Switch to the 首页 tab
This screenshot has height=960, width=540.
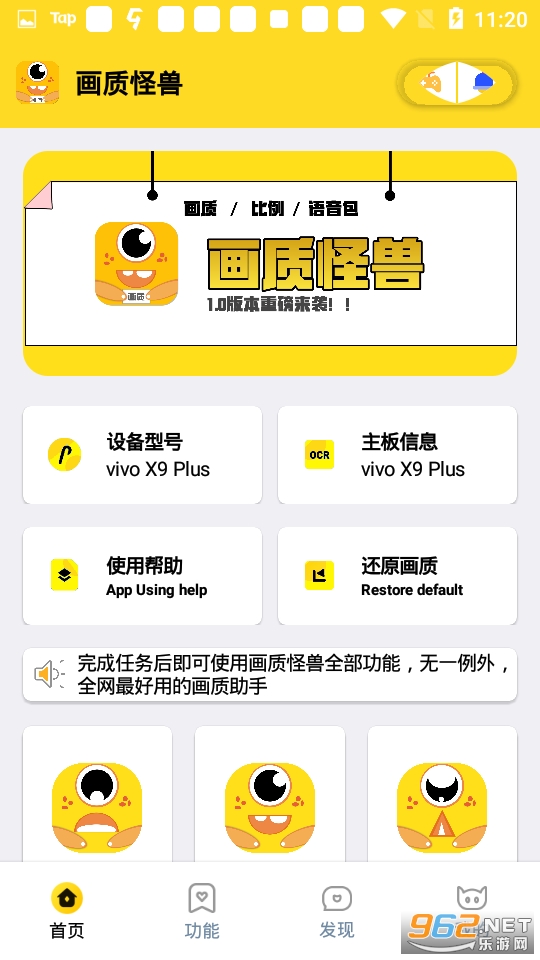click(x=67, y=911)
